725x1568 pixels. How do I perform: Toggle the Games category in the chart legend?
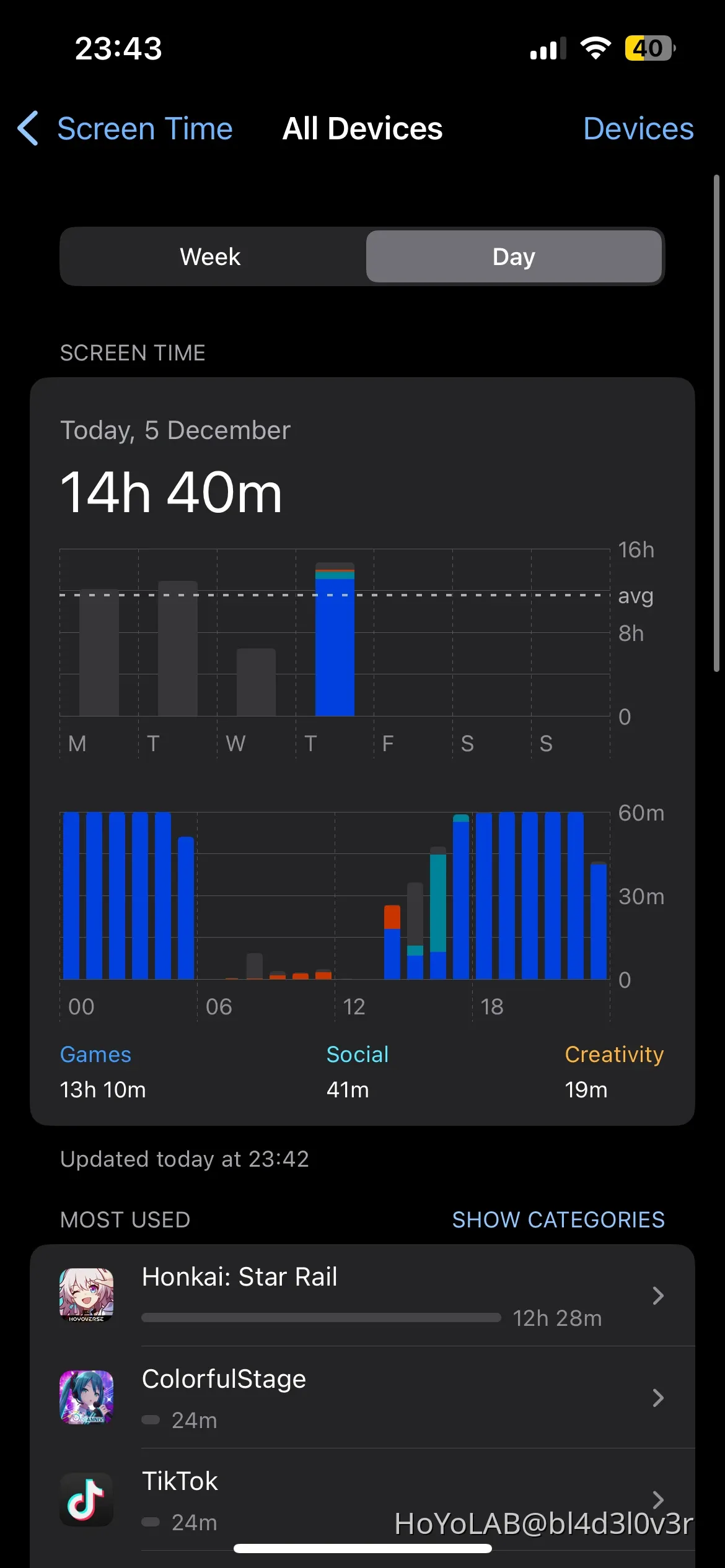coord(95,1054)
